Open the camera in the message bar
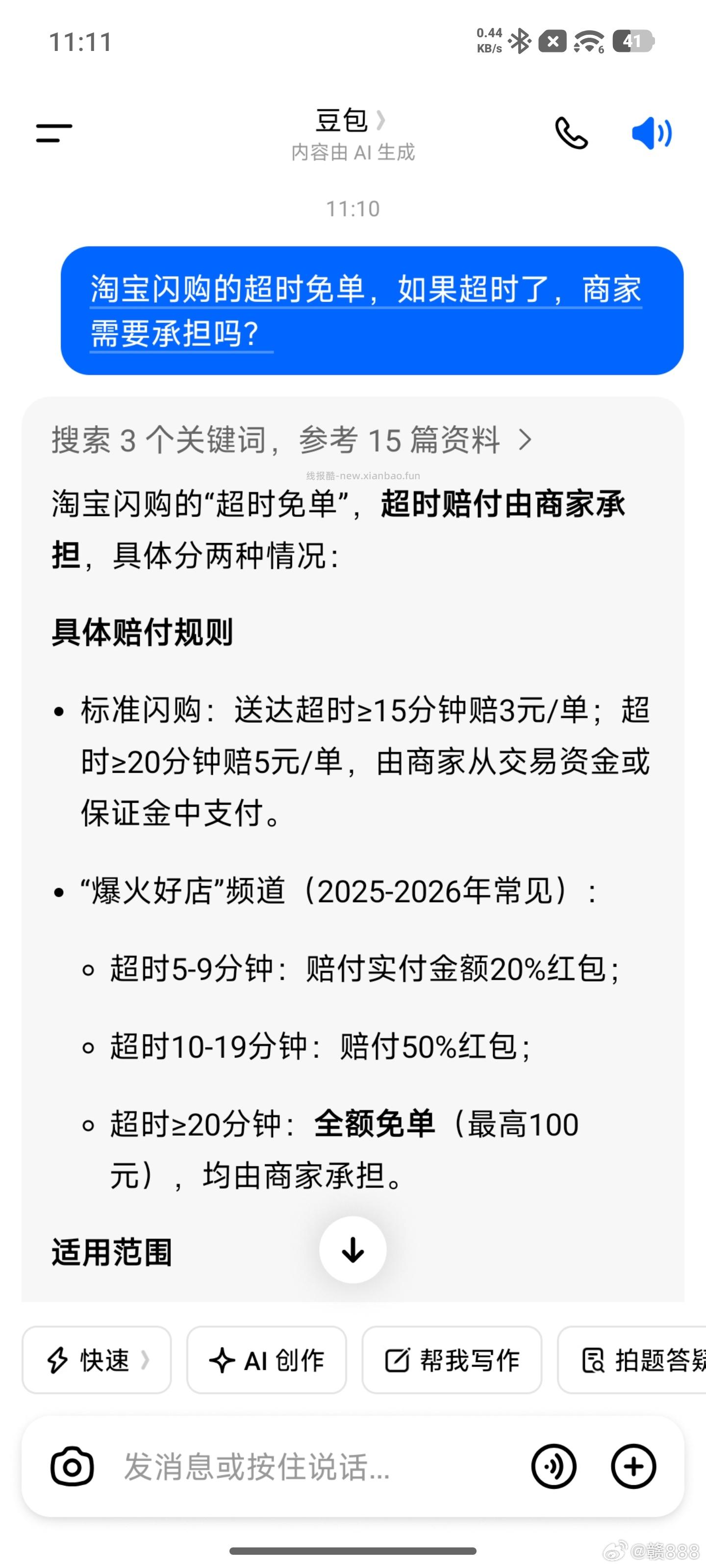The image size is (706, 1568). (73, 1465)
